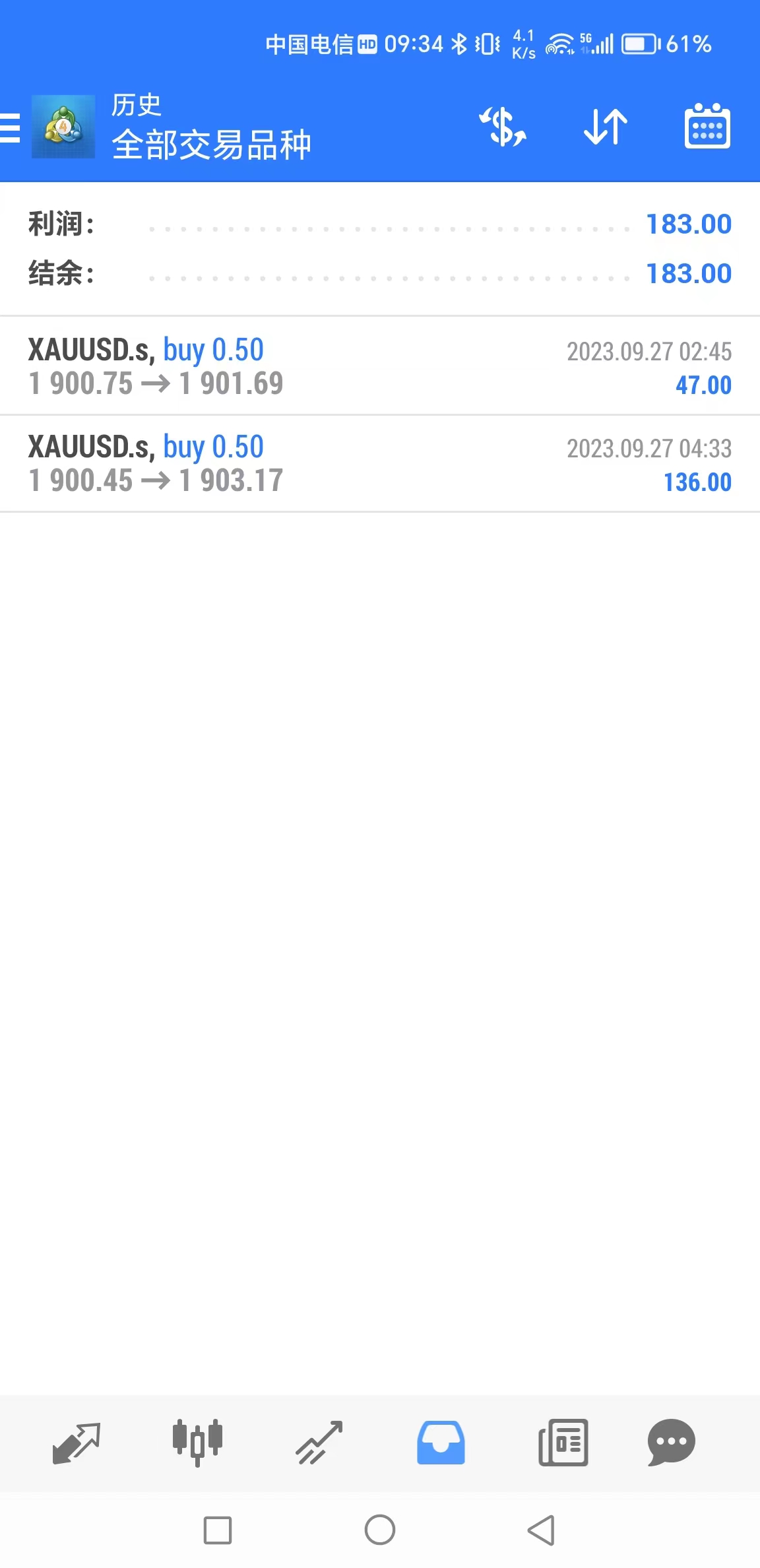Select trading symbol filter with dollar icon
This screenshot has height=1568, width=760.
coord(503,127)
